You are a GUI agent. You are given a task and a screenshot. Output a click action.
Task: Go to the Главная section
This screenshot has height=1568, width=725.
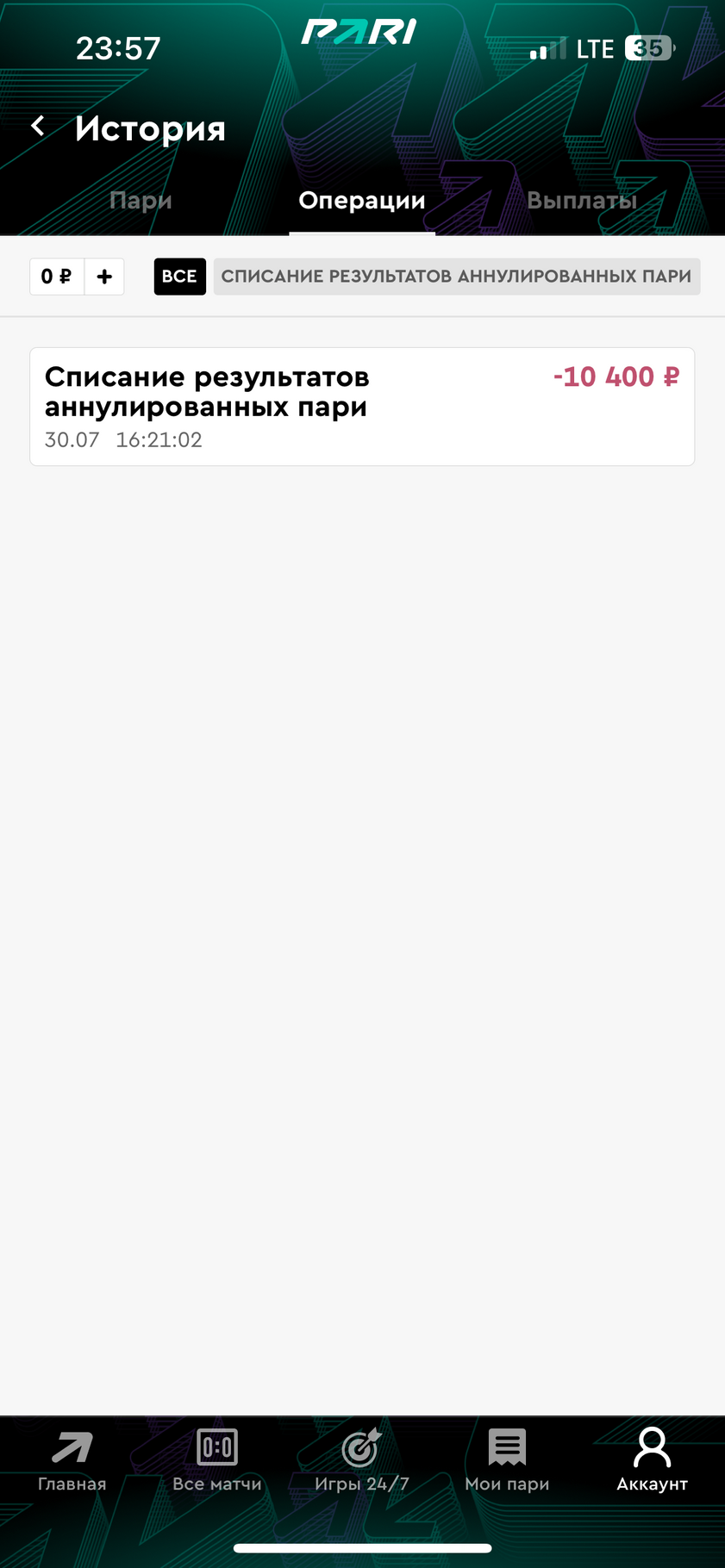click(72, 1460)
